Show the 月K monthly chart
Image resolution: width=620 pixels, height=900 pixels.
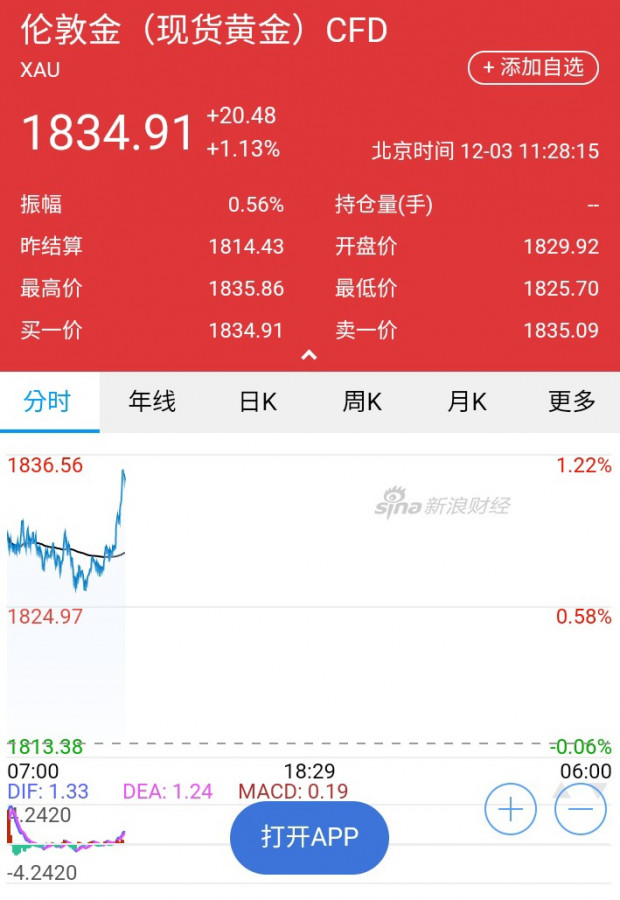(x=466, y=402)
